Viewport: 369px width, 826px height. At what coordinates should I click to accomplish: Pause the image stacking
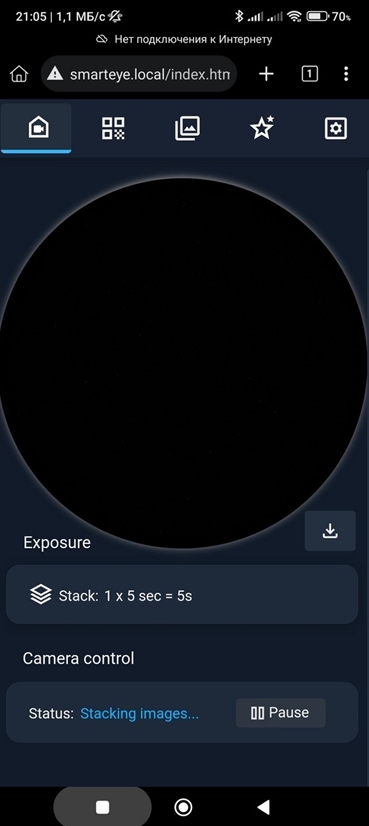[280, 713]
